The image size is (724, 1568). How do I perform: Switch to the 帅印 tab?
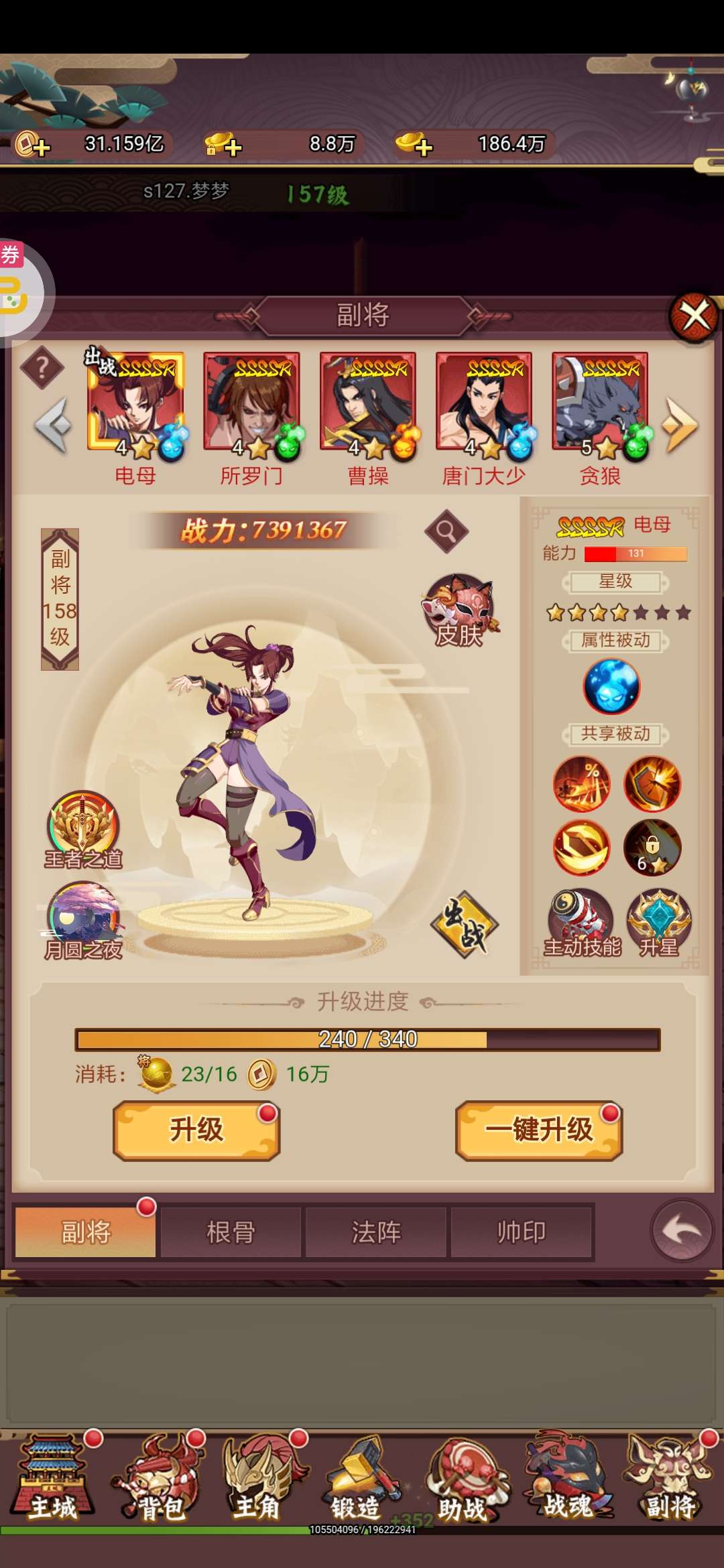(522, 1232)
